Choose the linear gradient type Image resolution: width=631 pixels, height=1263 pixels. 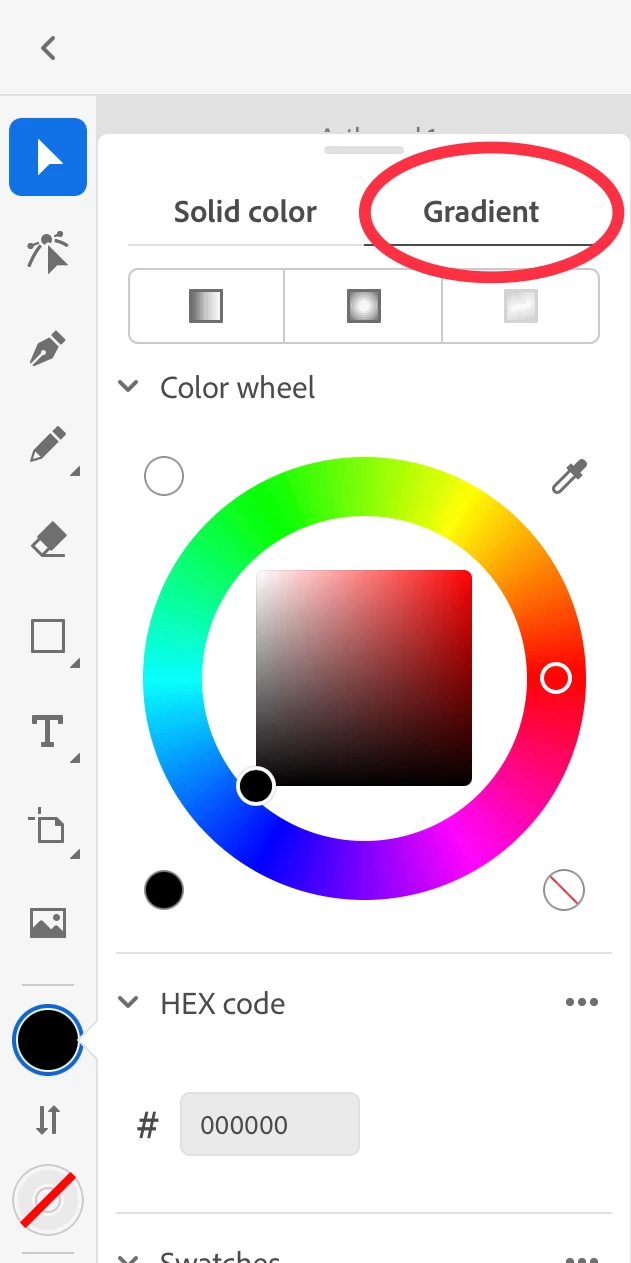tap(206, 306)
